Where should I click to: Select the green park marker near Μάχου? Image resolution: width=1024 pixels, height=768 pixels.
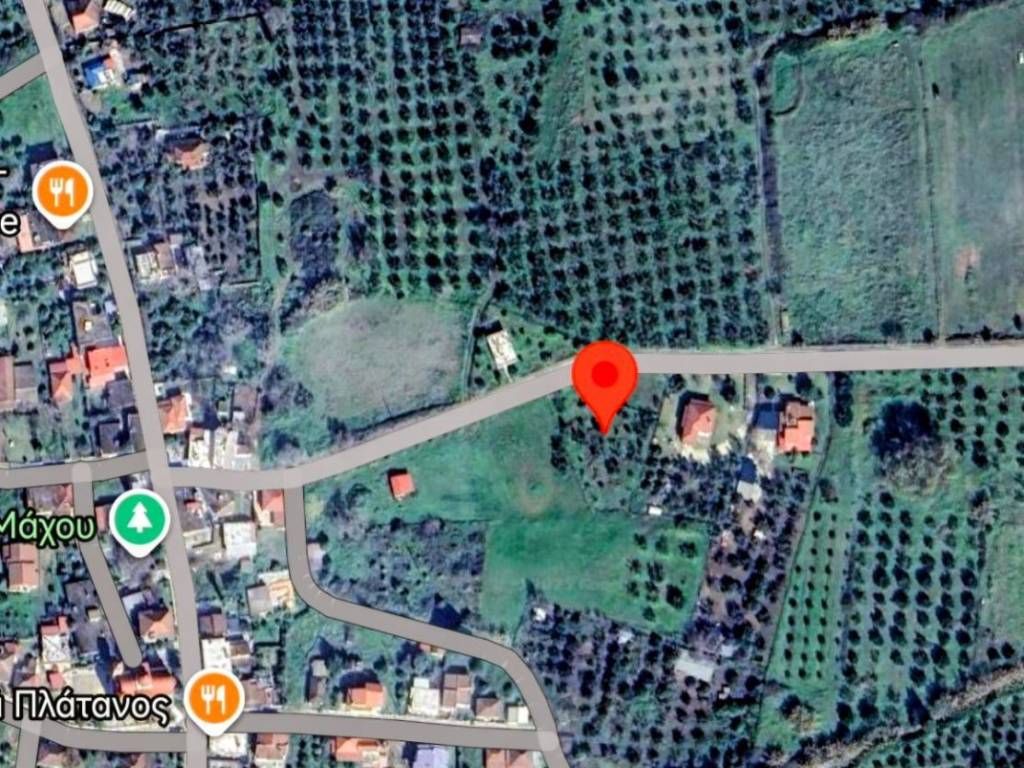click(139, 518)
